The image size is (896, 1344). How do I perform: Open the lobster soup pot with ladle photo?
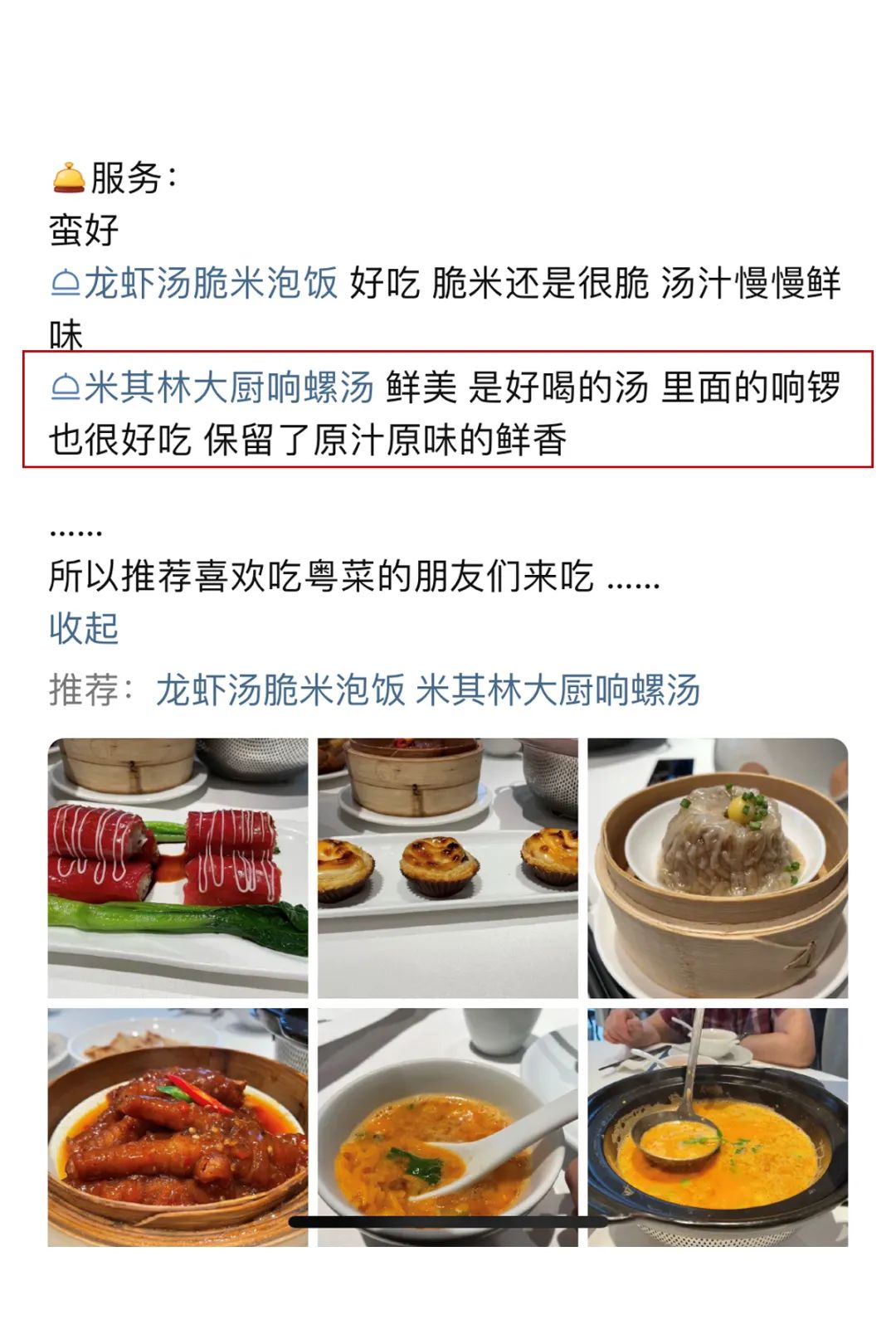pyautogui.click(x=718, y=1127)
